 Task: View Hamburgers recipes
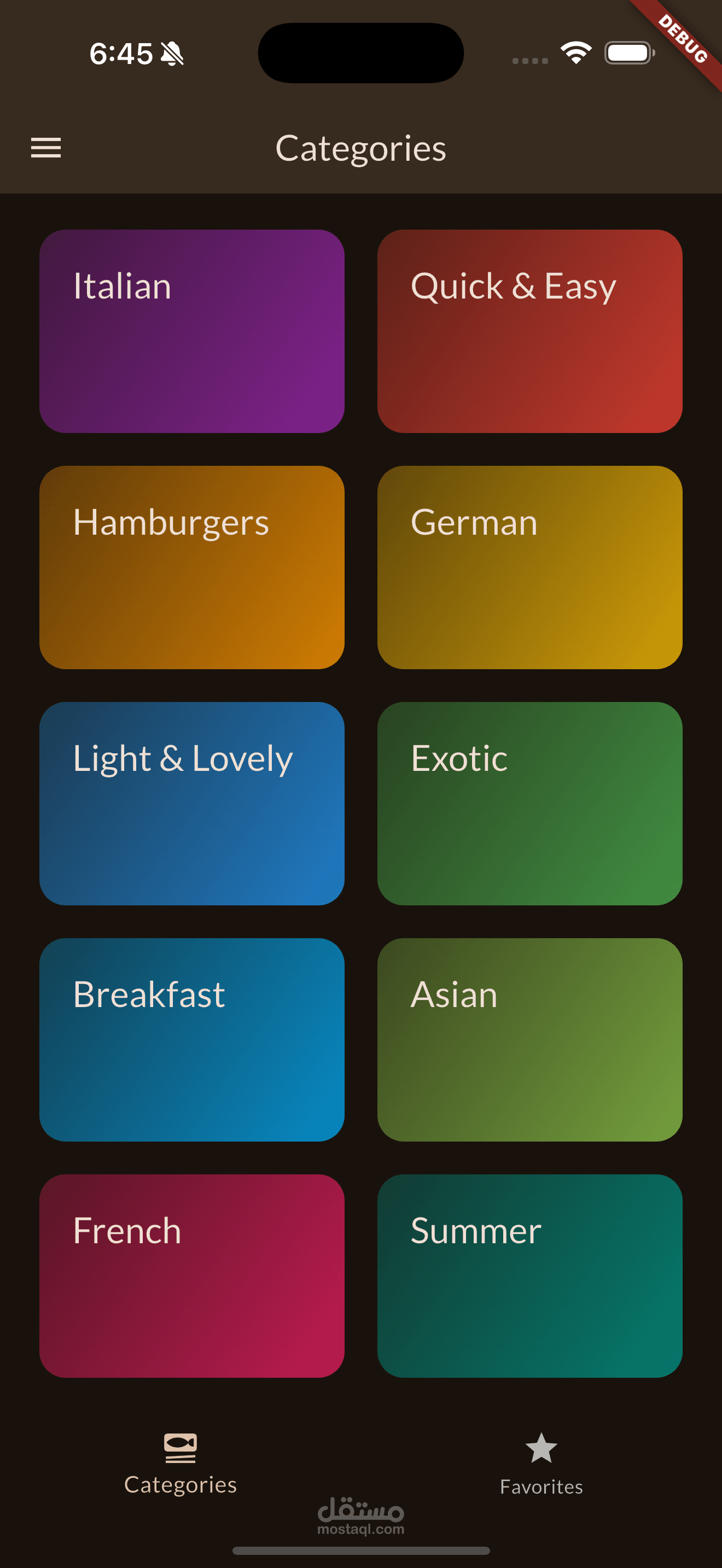(x=192, y=567)
